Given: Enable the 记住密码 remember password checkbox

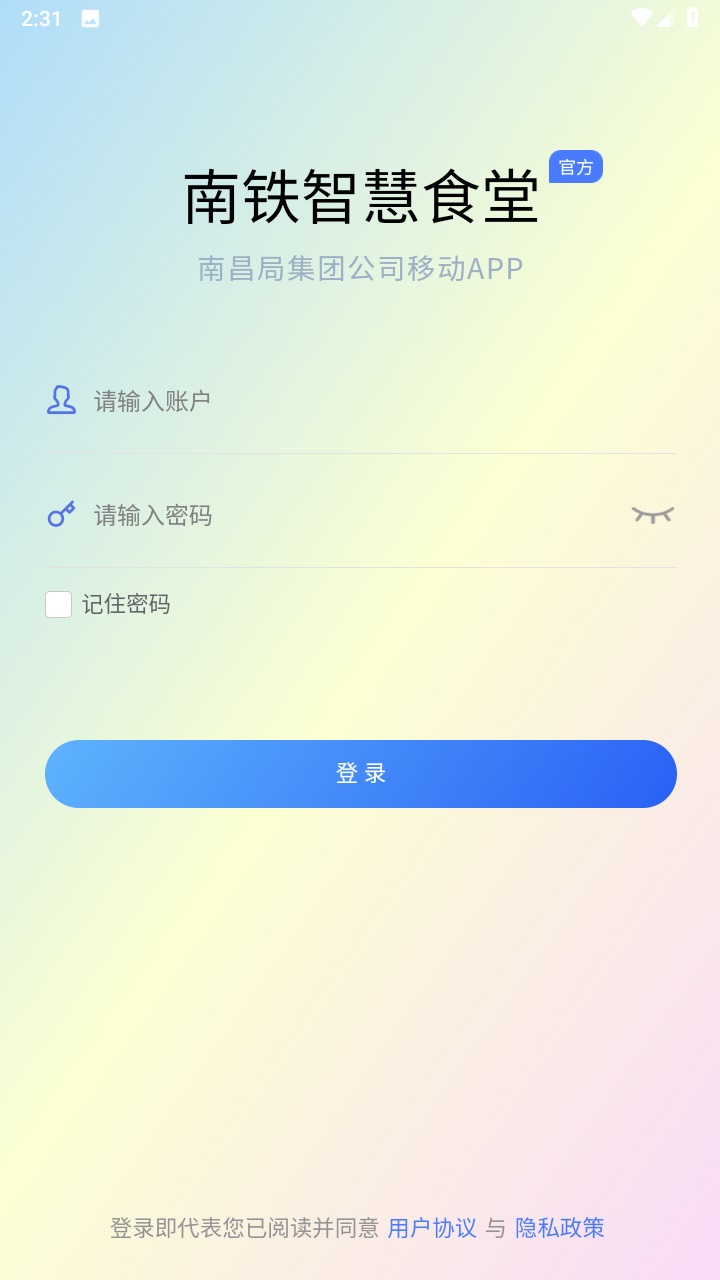Looking at the screenshot, I should click(x=58, y=605).
